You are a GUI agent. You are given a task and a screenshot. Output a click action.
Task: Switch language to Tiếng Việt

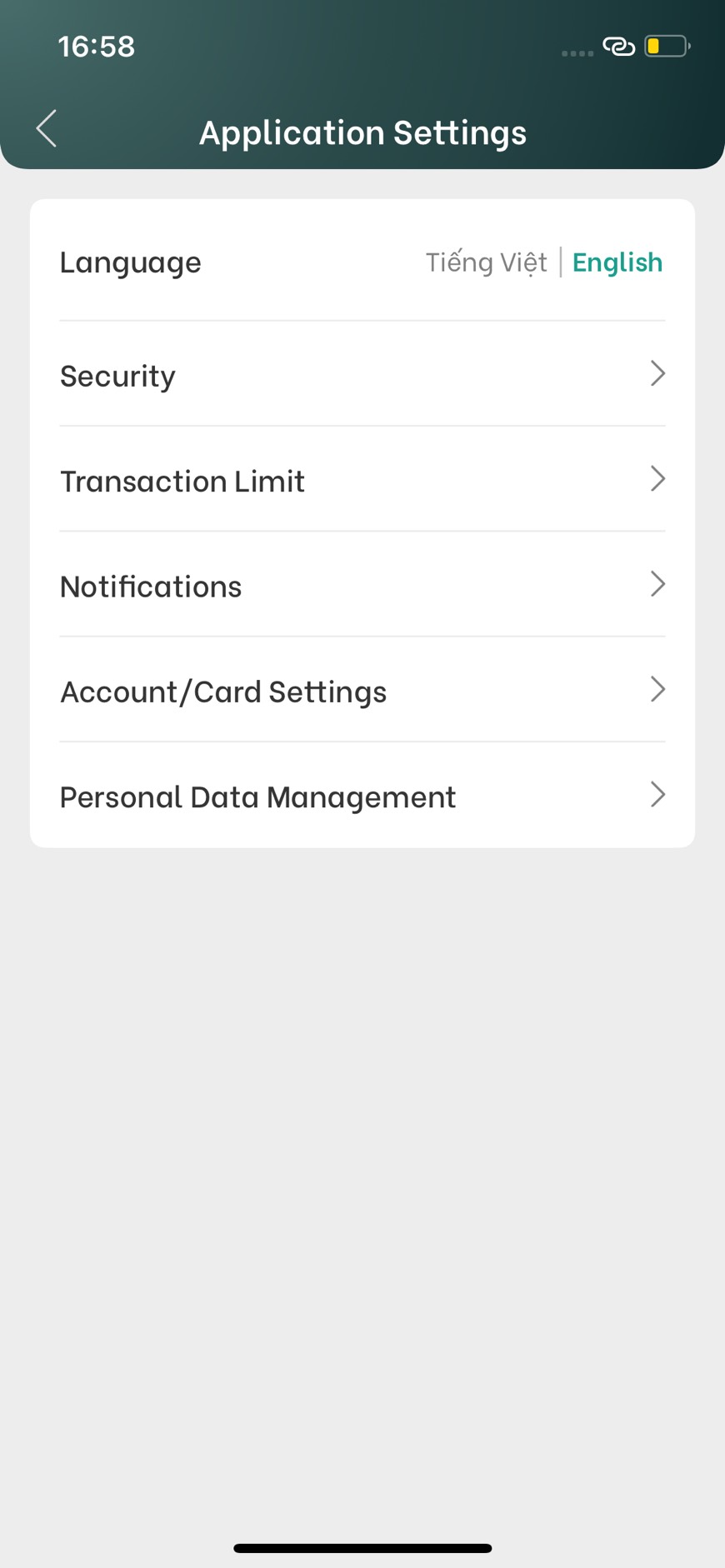point(486,262)
